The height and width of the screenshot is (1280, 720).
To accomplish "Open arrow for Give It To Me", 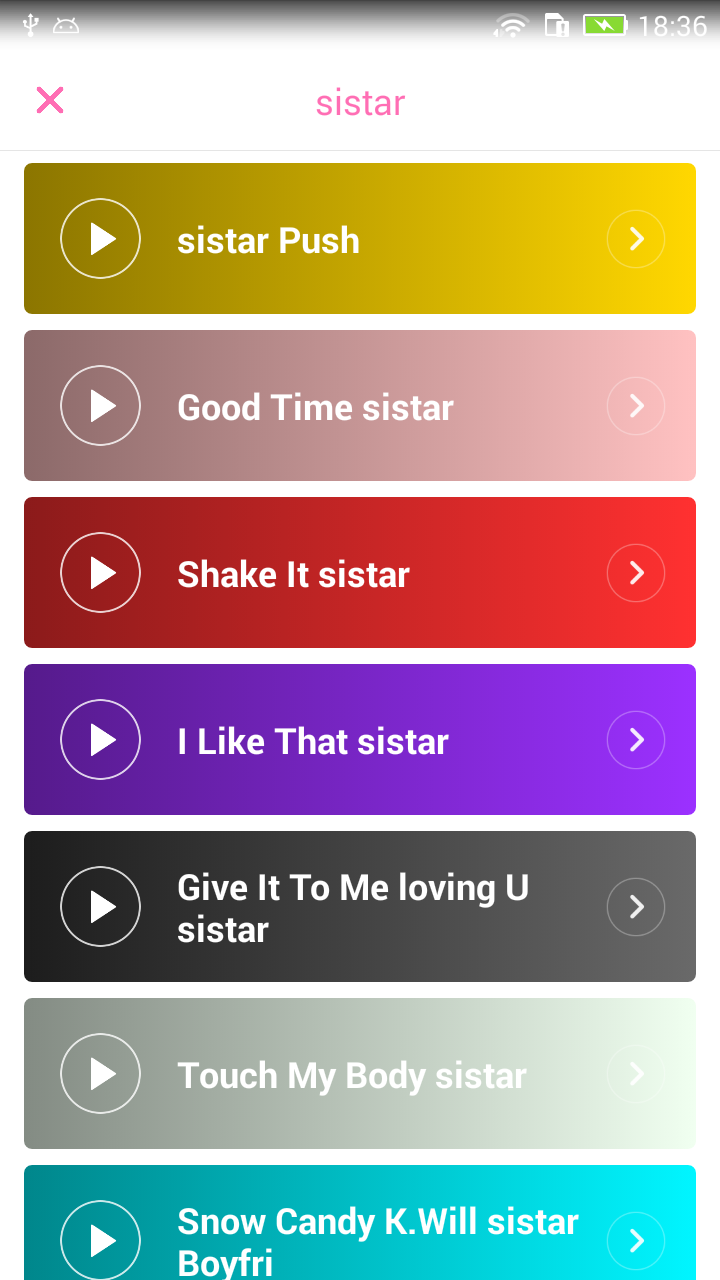I will click(x=636, y=907).
